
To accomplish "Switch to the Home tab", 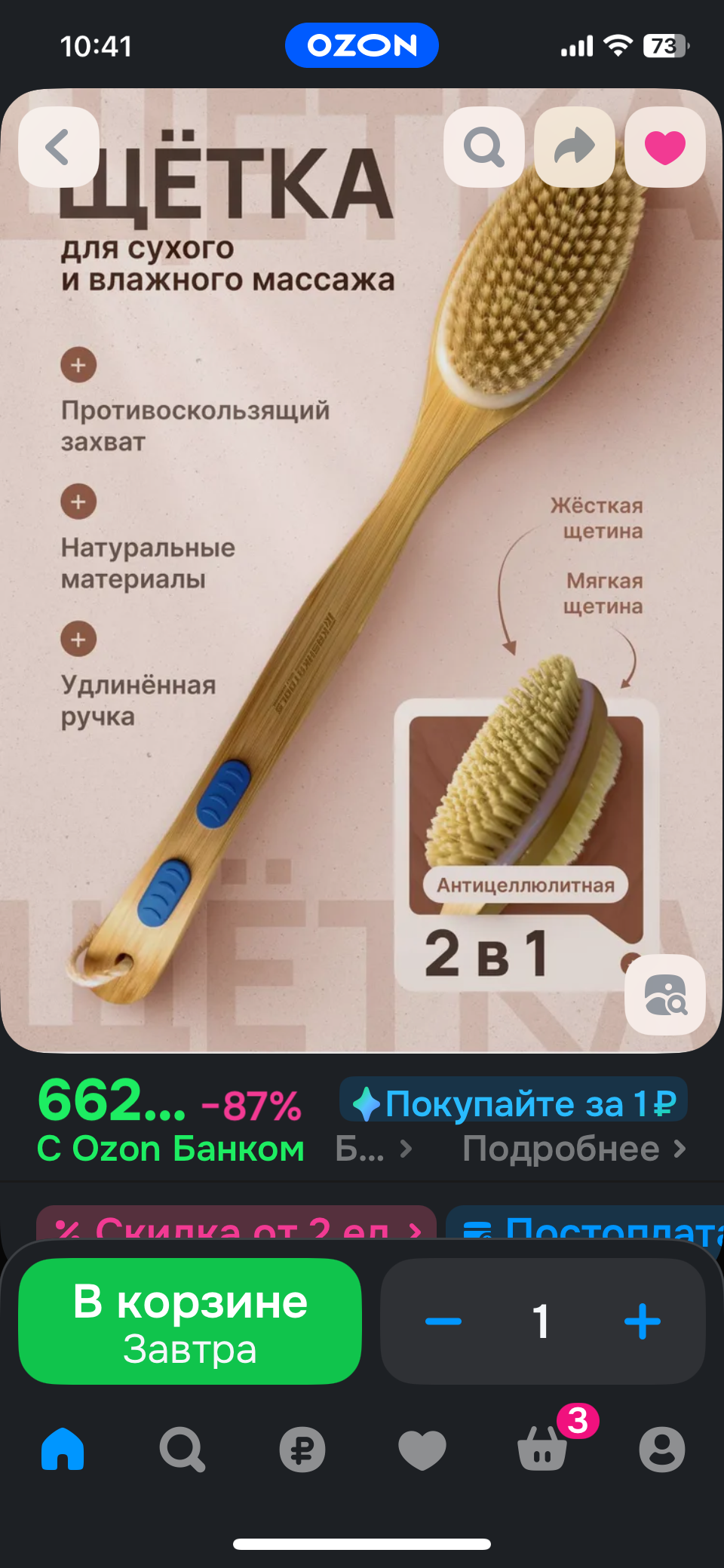I will click(63, 1449).
